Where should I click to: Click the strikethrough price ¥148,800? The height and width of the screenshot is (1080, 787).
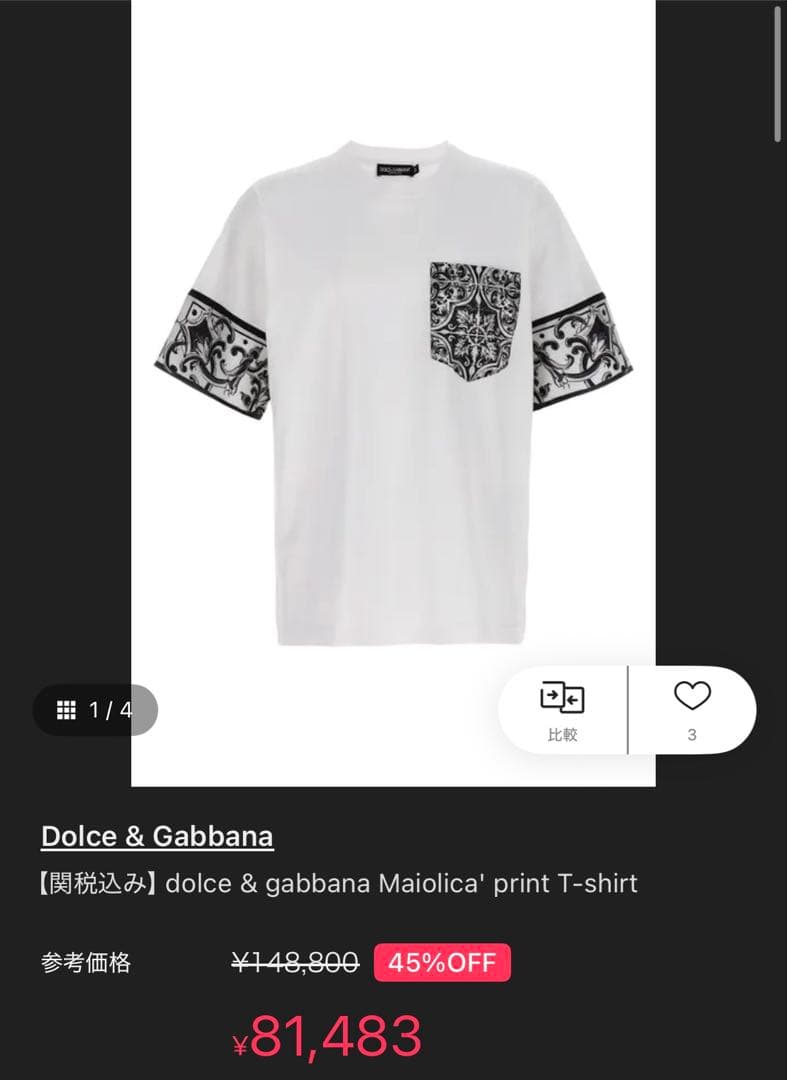point(295,964)
